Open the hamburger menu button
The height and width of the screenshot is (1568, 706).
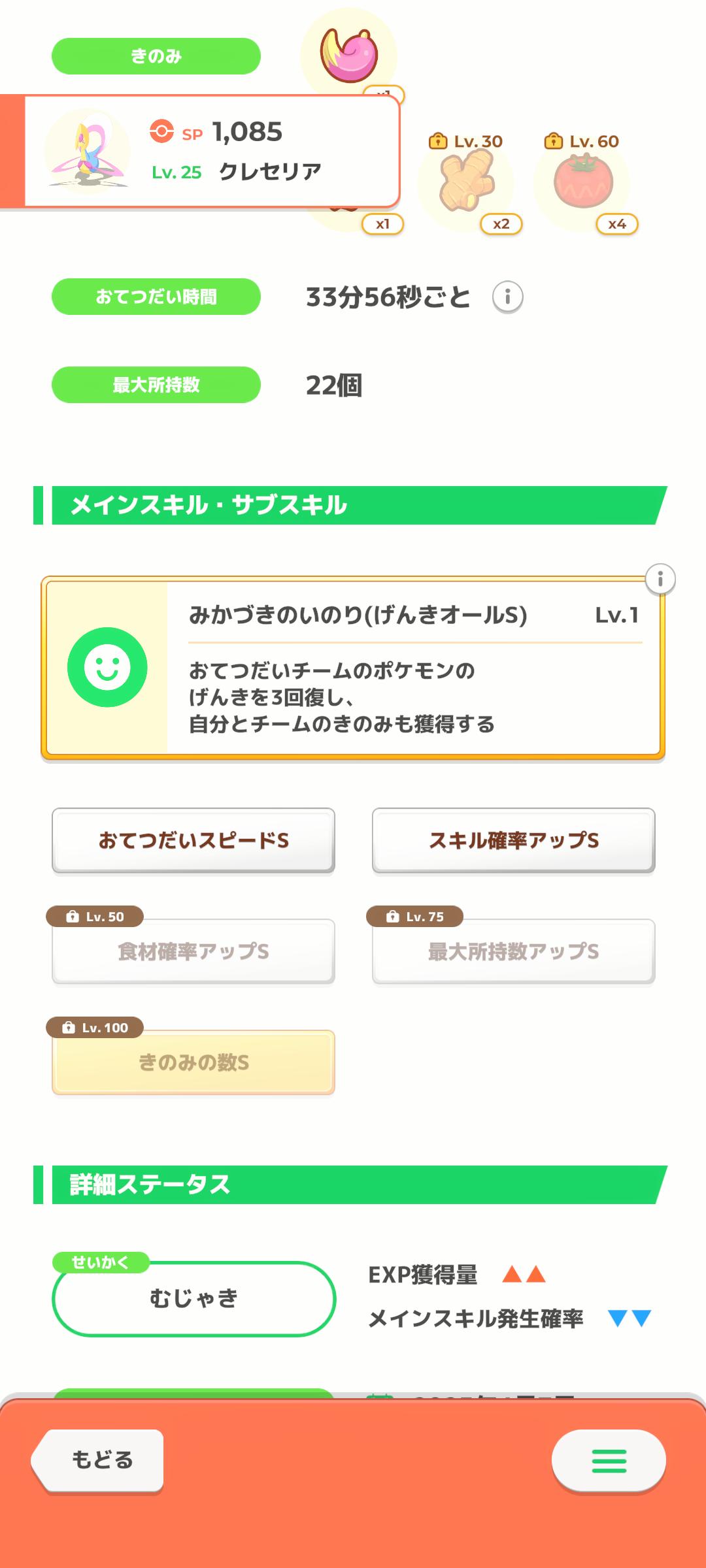[x=609, y=1460]
